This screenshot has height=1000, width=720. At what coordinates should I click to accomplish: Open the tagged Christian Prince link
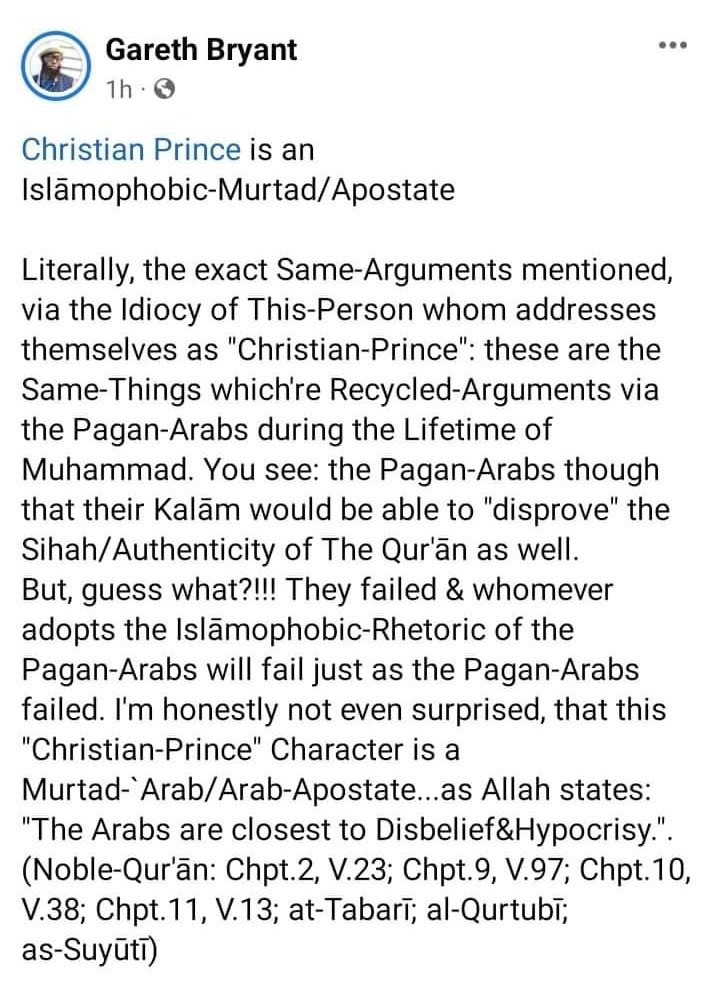(131, 150)
